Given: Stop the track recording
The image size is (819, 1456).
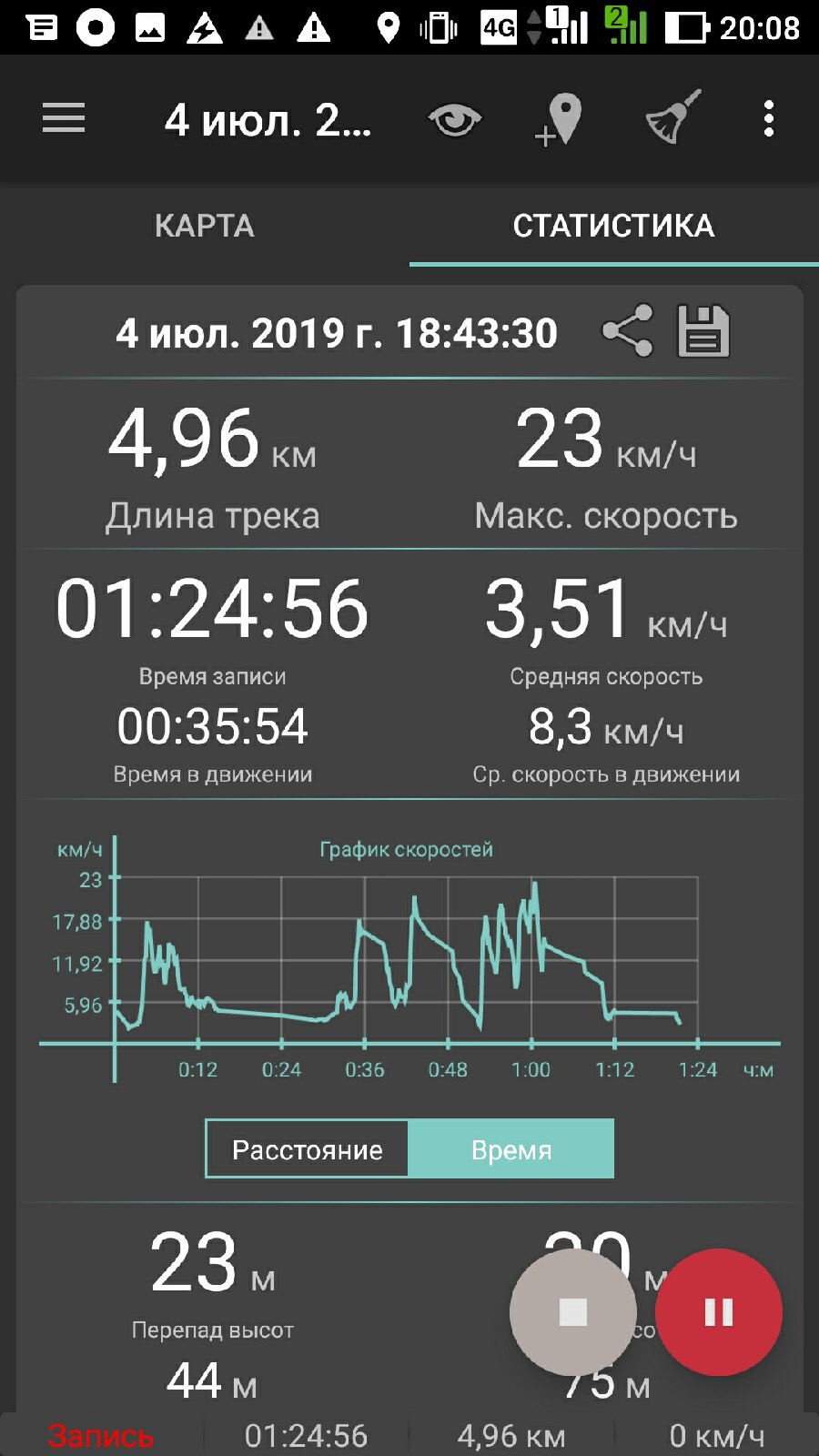Looking at the screenshot, I should (573, 1312).
